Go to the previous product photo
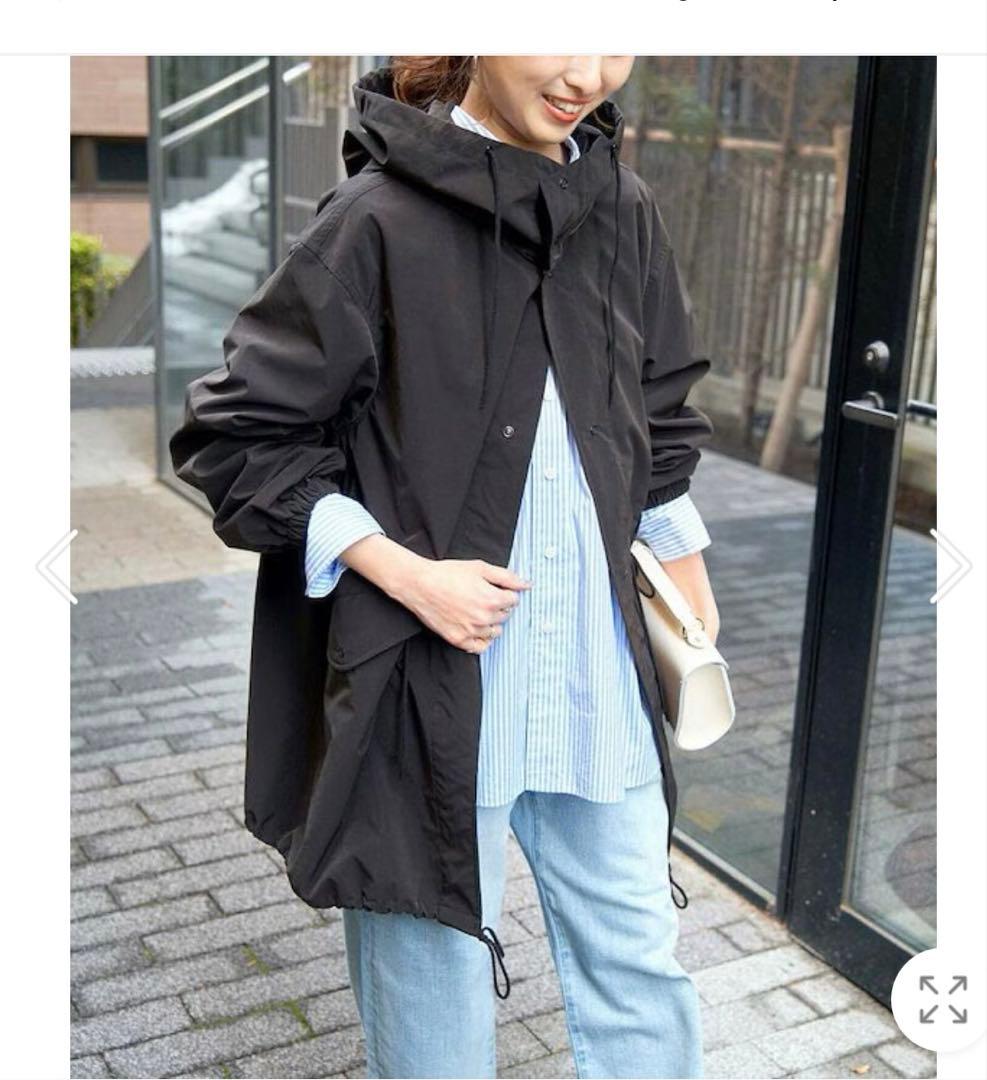Viewport: 987px width, 1080px height. [57, 567]
